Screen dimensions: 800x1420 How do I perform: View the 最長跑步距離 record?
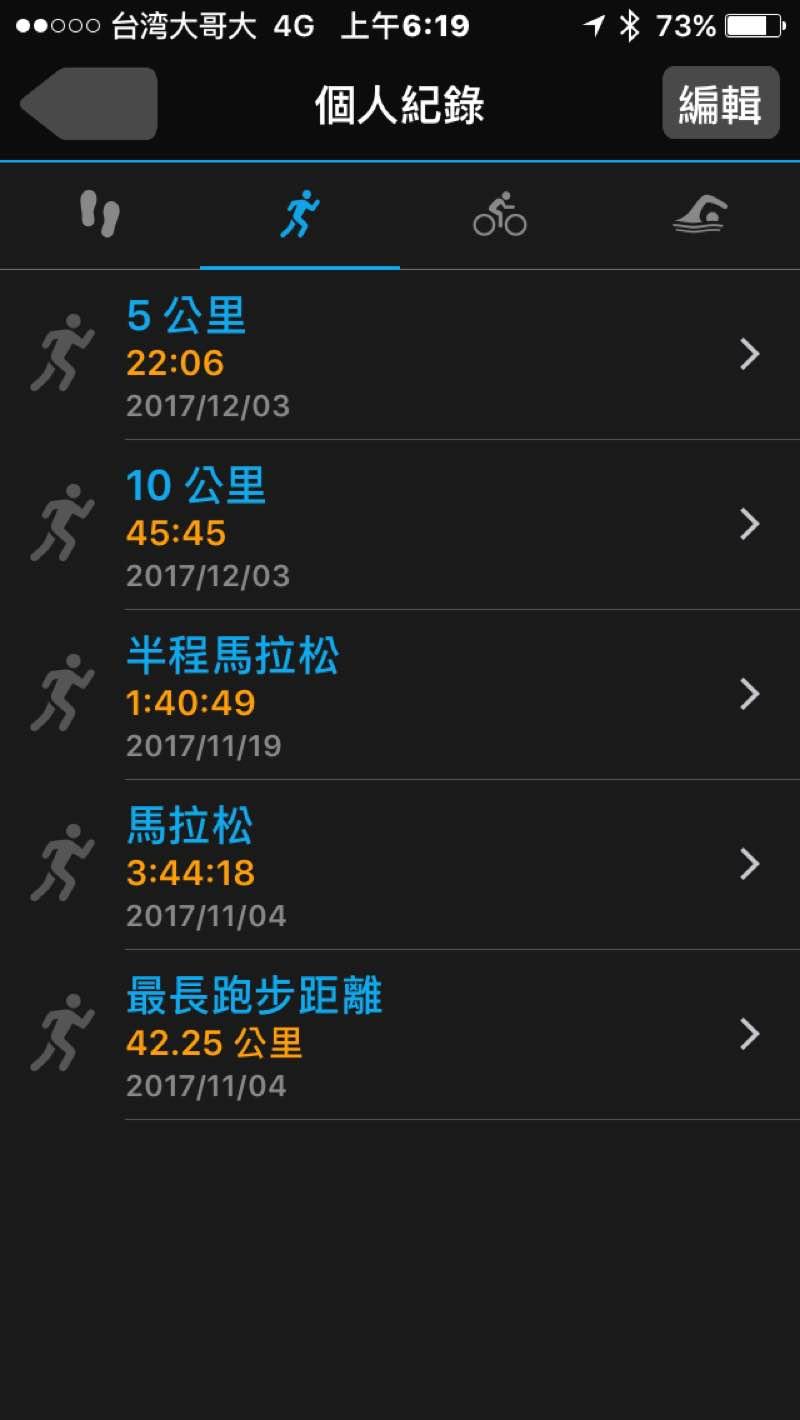[400, 1036]
